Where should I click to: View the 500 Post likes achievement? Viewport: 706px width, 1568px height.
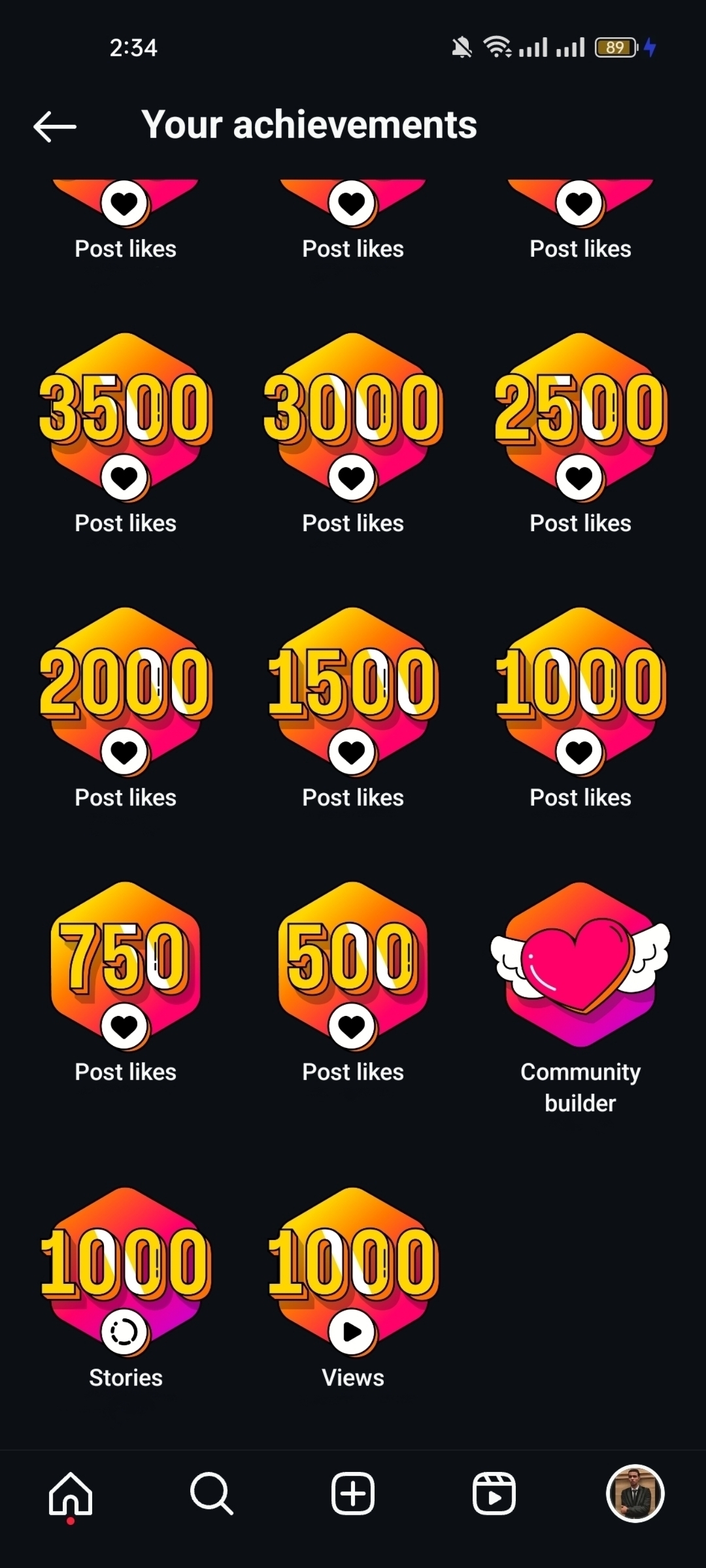353,967
